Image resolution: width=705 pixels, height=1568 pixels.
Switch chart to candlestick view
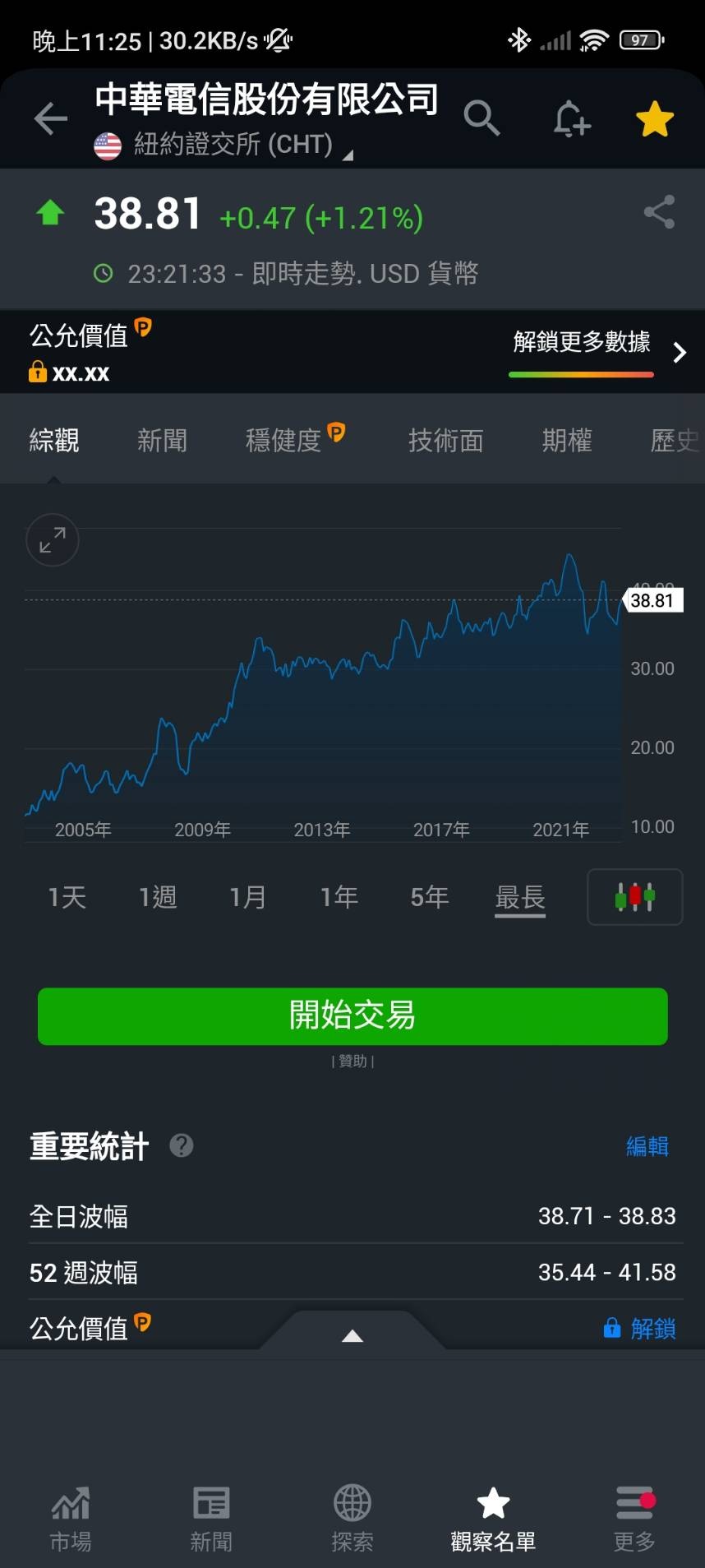tap(635, 896)
